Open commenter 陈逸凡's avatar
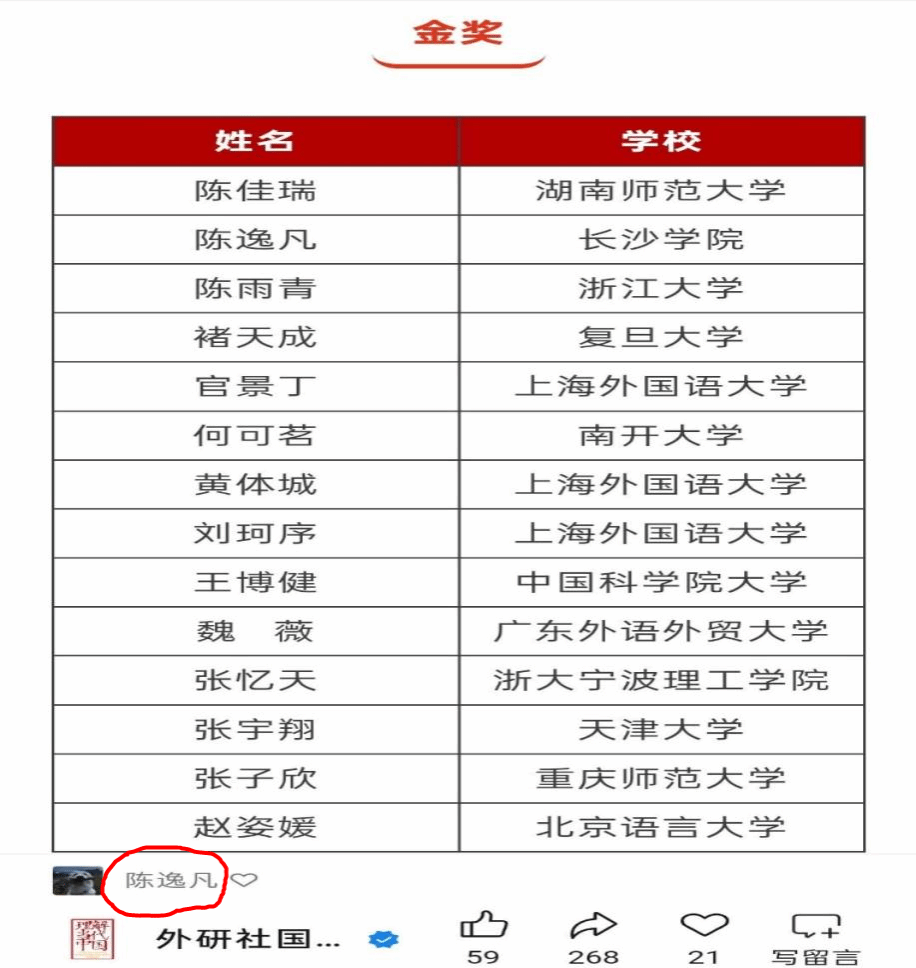The height and width of the screenshot is (968, 916). point(77,880)
